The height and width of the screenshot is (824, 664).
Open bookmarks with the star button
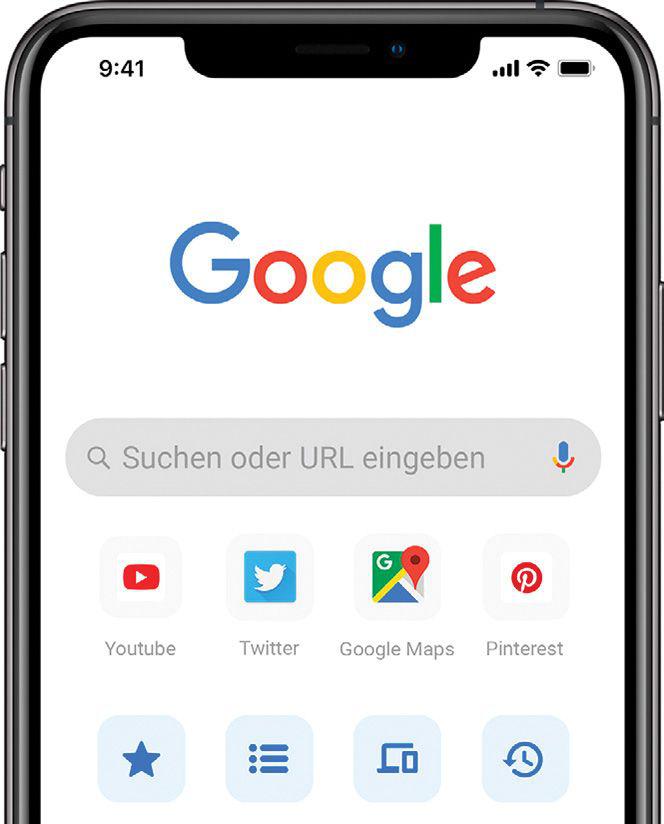click(141, 760)
